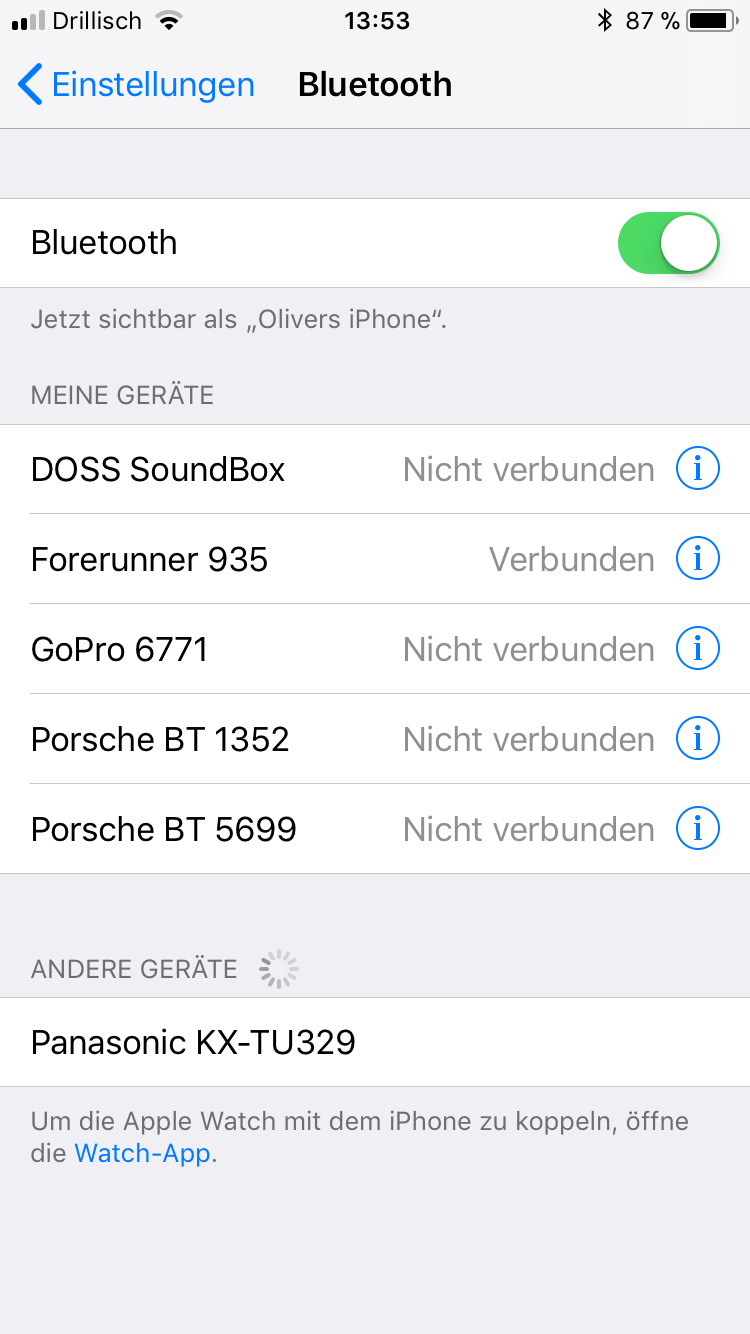
Task: Show info for Forerunner 935
Action: (698, 559)
